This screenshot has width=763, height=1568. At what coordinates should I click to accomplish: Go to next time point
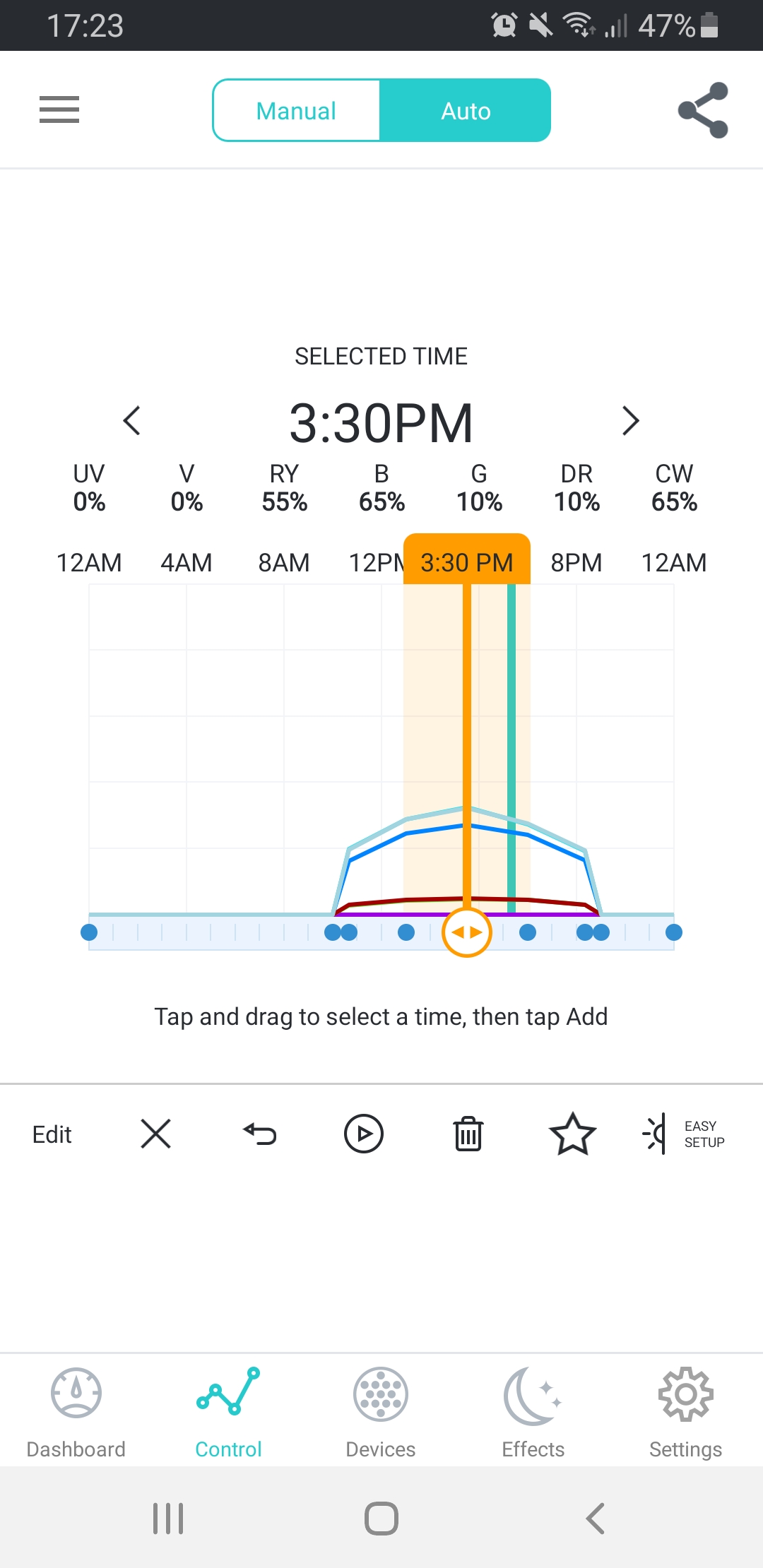[630, 421]
